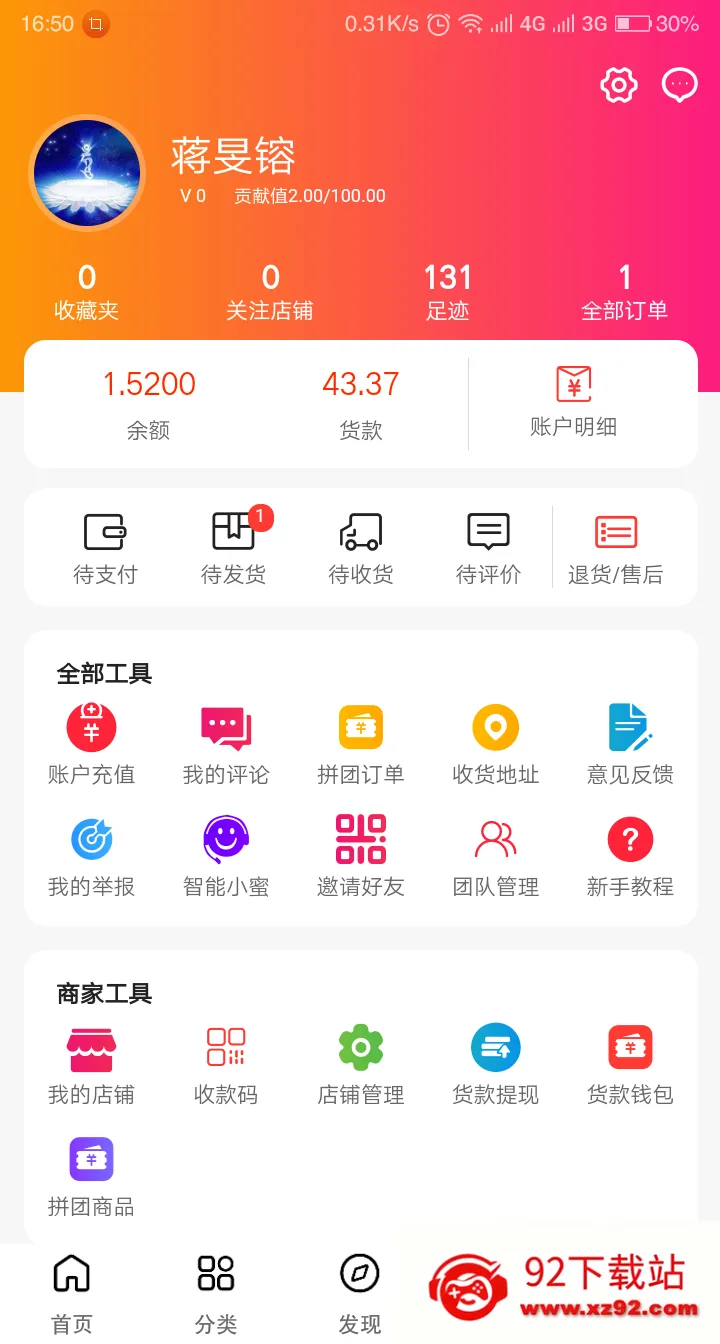Open the messages chat bubble icon

pos(680,85)
